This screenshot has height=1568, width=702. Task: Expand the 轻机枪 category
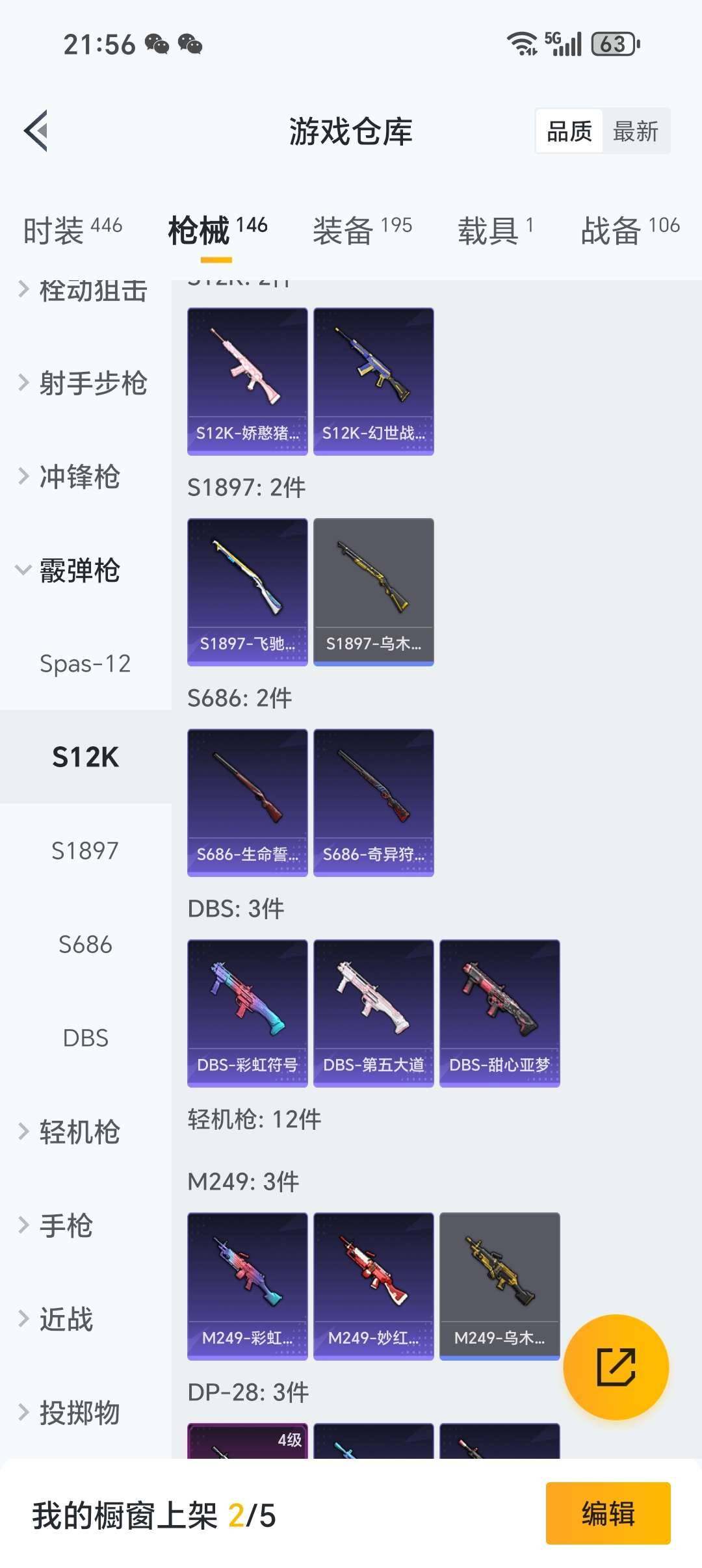click(78, 1131)
